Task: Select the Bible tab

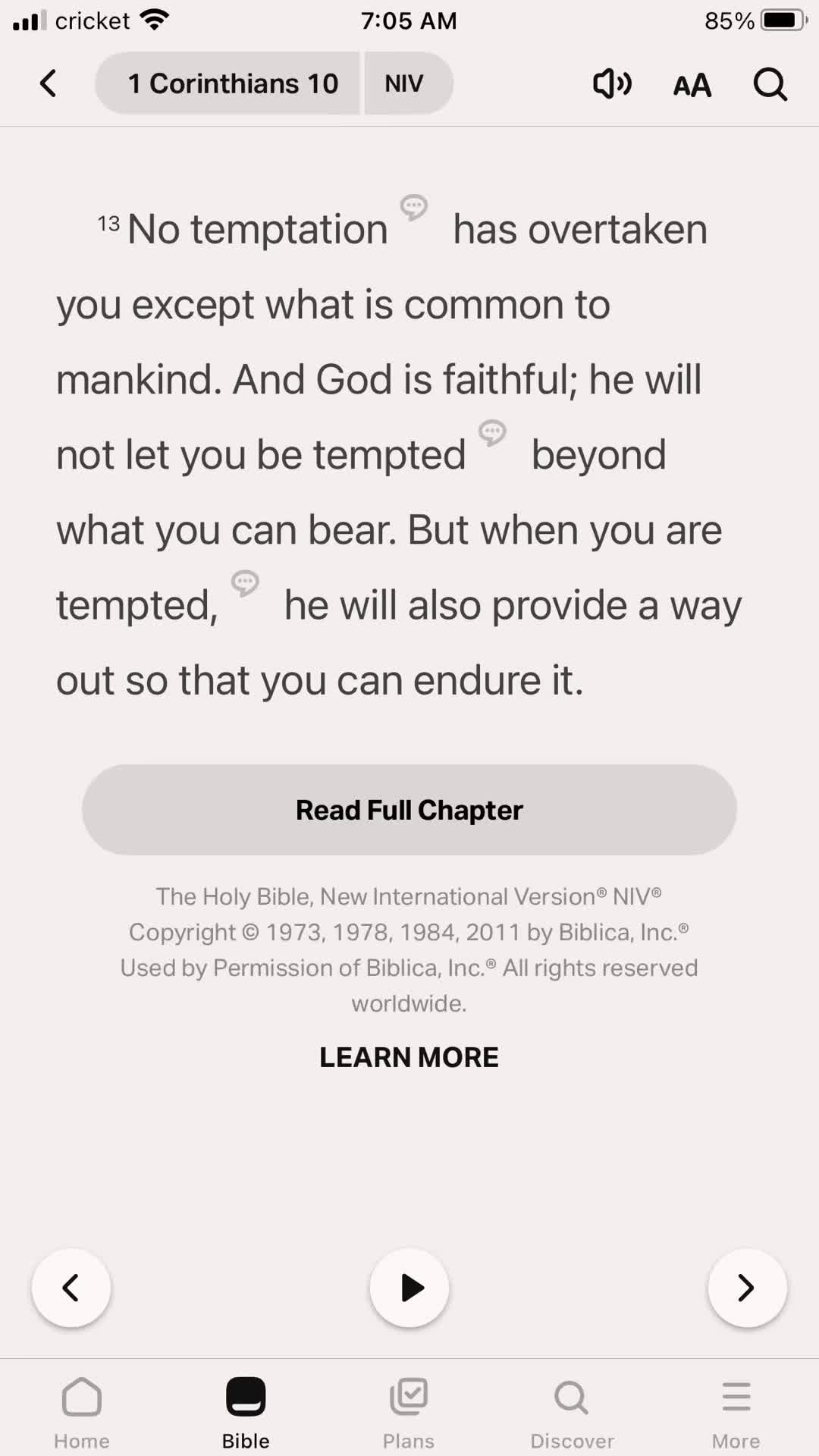Action: 246,1410
